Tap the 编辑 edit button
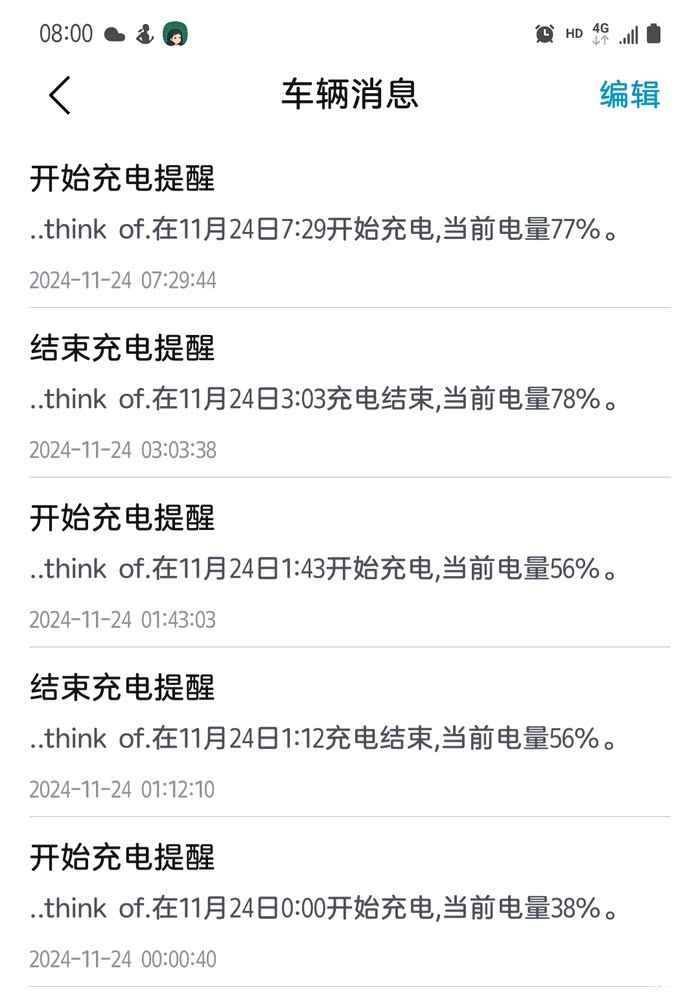This screenshot has height=997, width=700. click(629, 95)
